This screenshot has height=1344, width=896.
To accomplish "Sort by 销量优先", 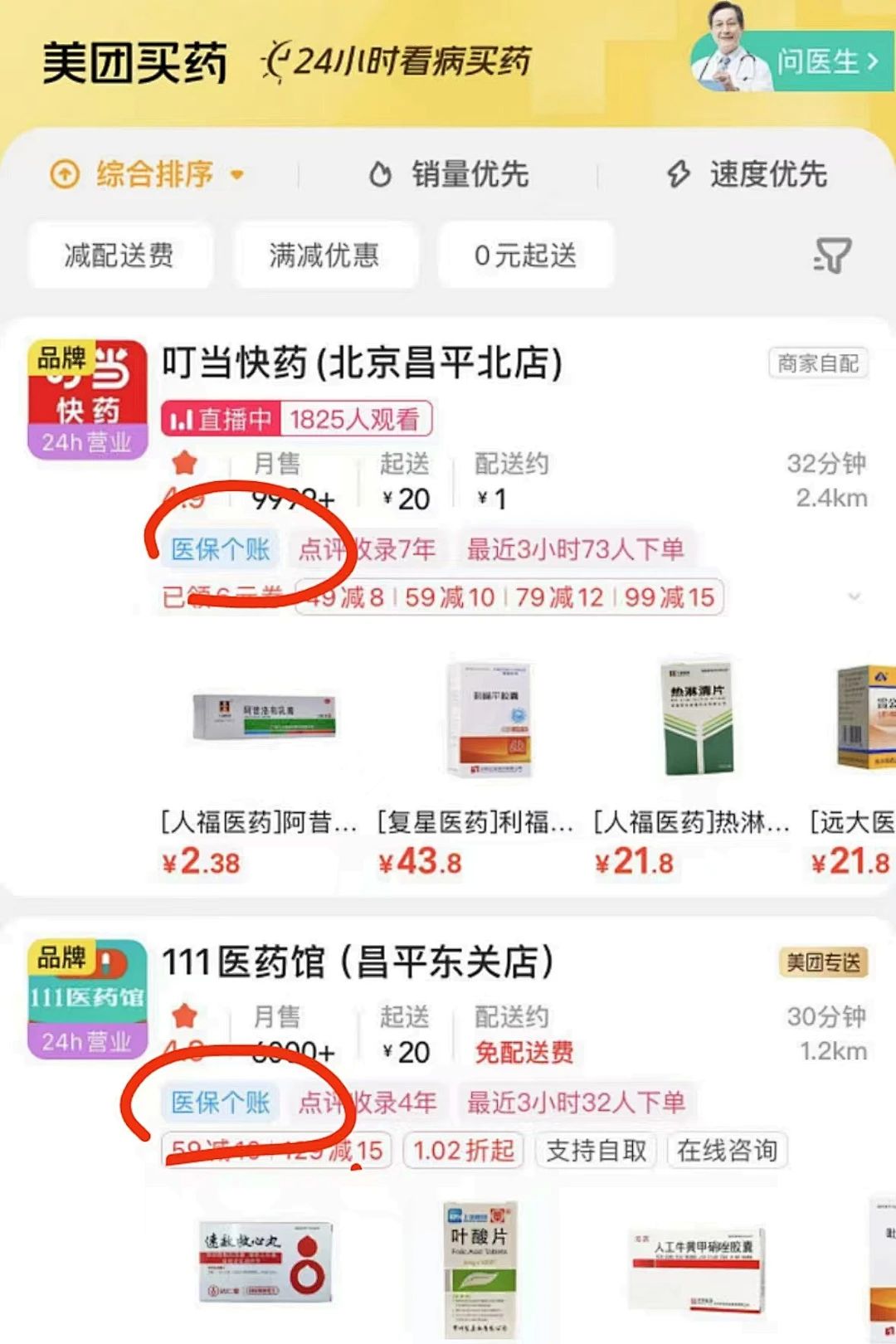I will point(449,174).
